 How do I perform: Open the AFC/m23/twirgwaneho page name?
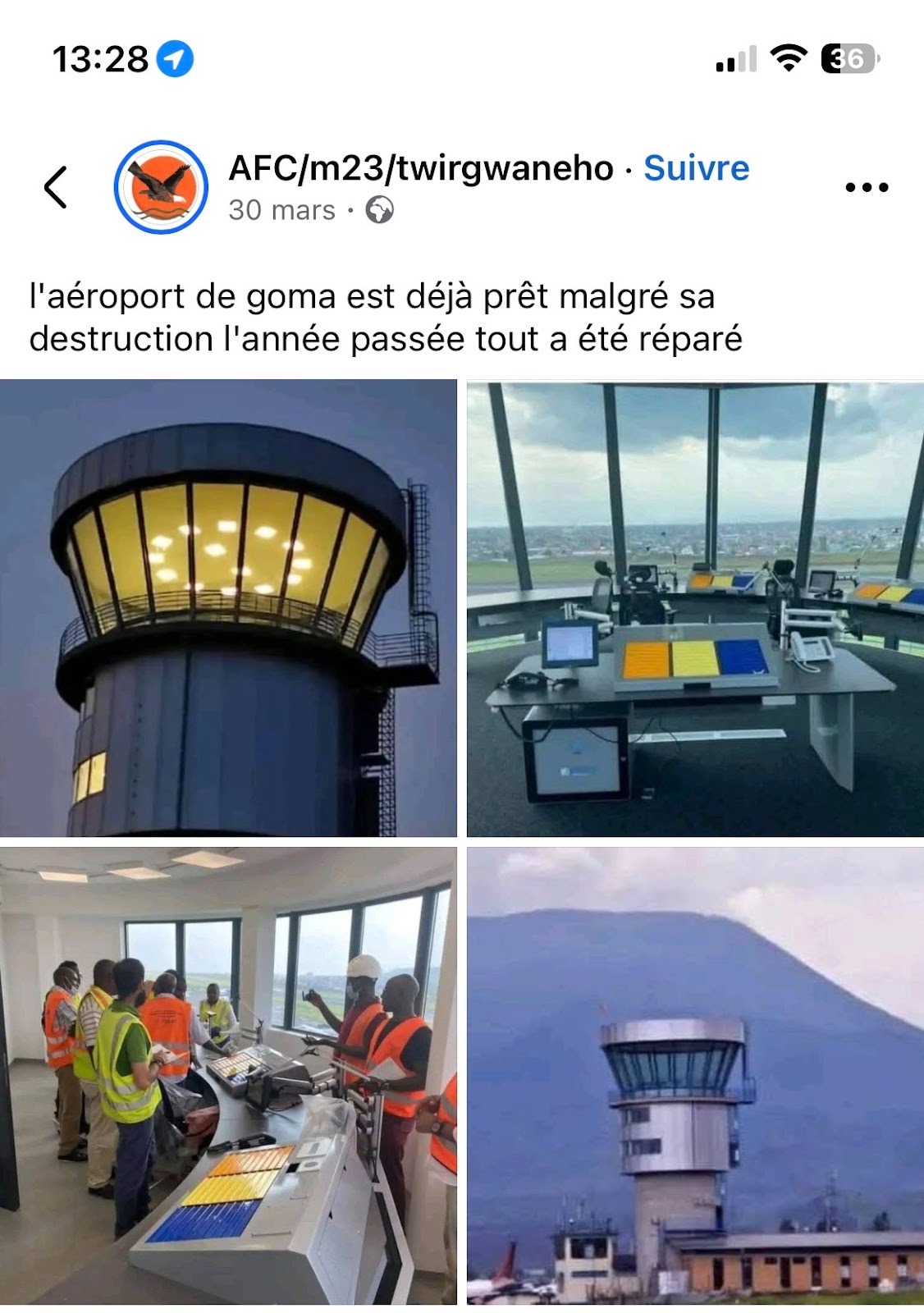420,168
